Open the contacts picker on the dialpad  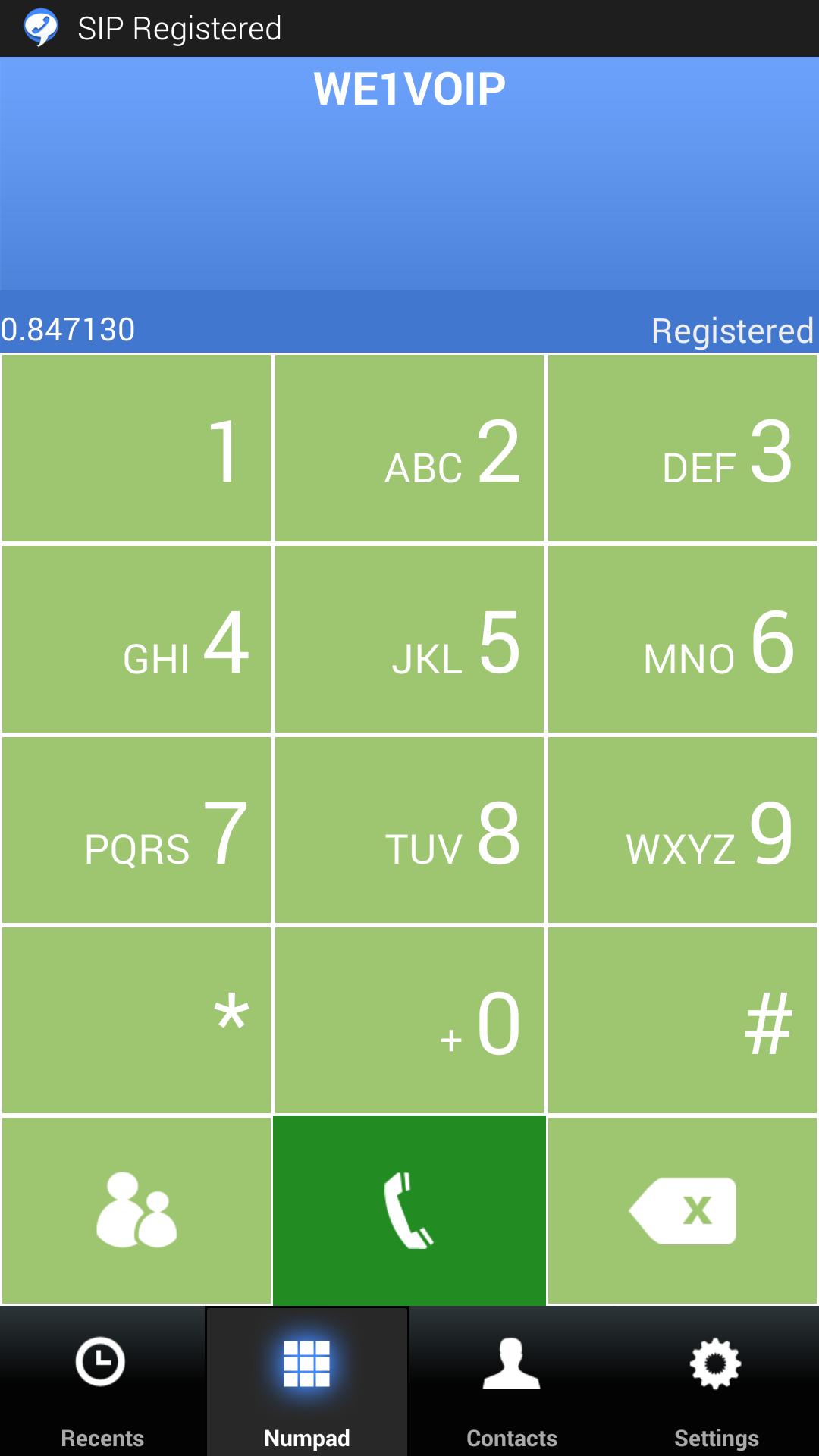(136, 1210)
